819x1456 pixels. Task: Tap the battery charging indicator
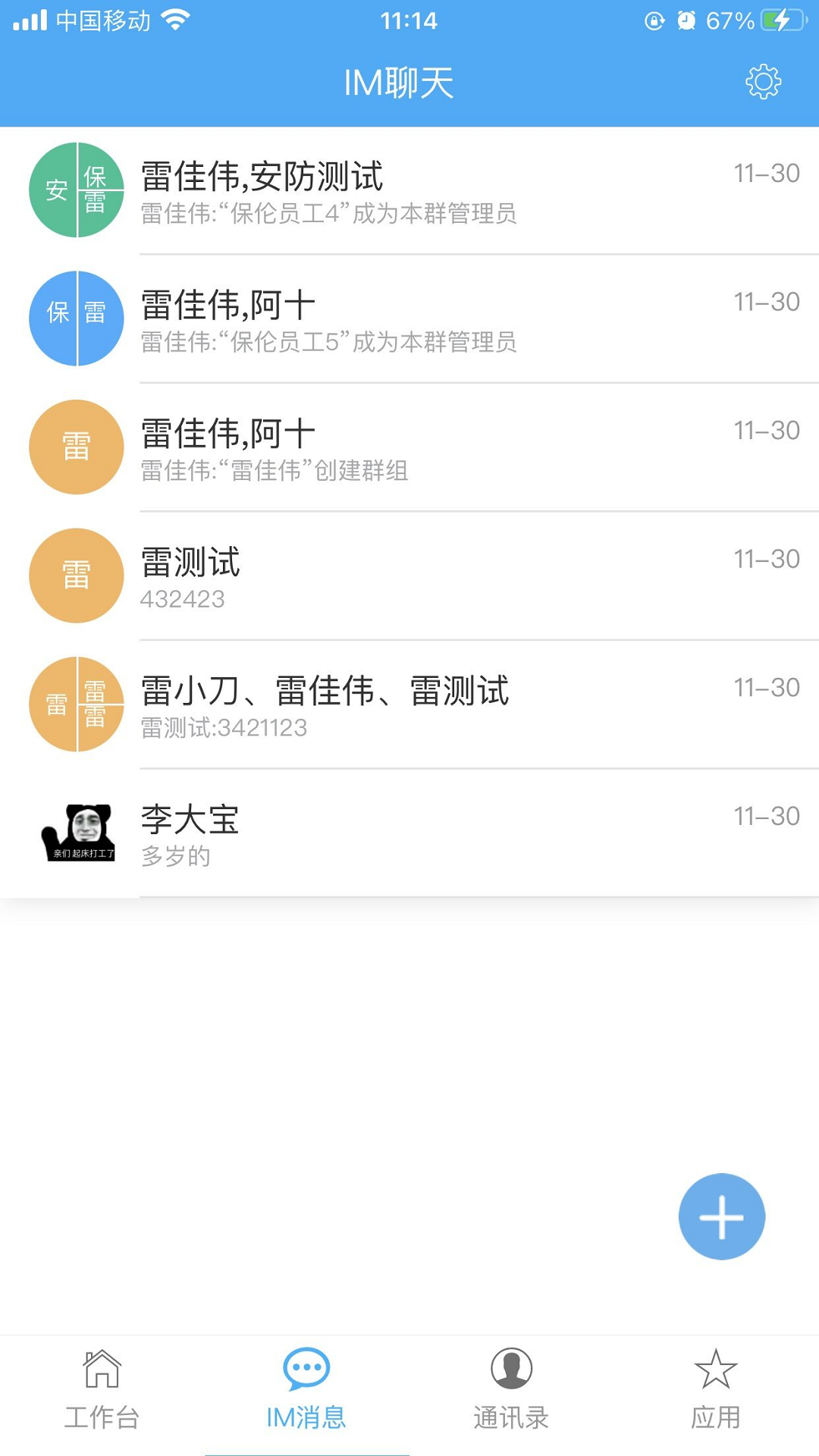tap(783, 20)
